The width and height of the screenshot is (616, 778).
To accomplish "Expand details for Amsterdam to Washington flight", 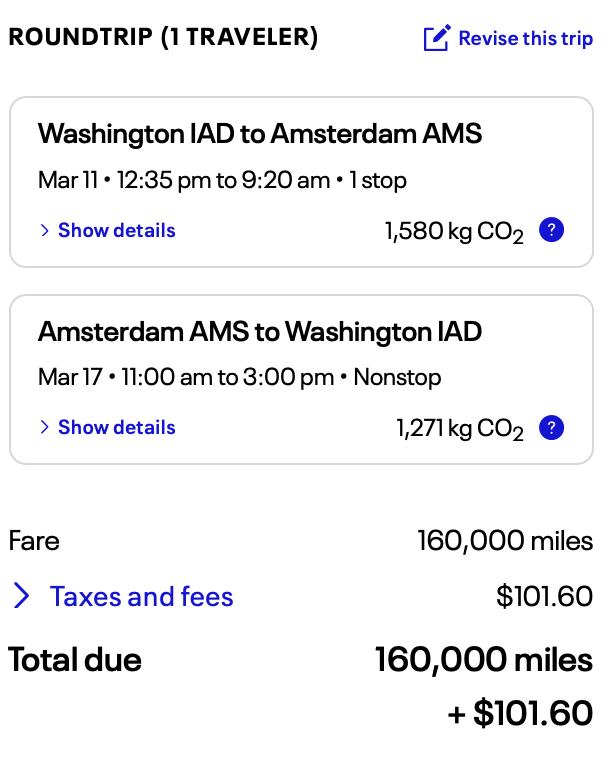I will pos(107,428).
